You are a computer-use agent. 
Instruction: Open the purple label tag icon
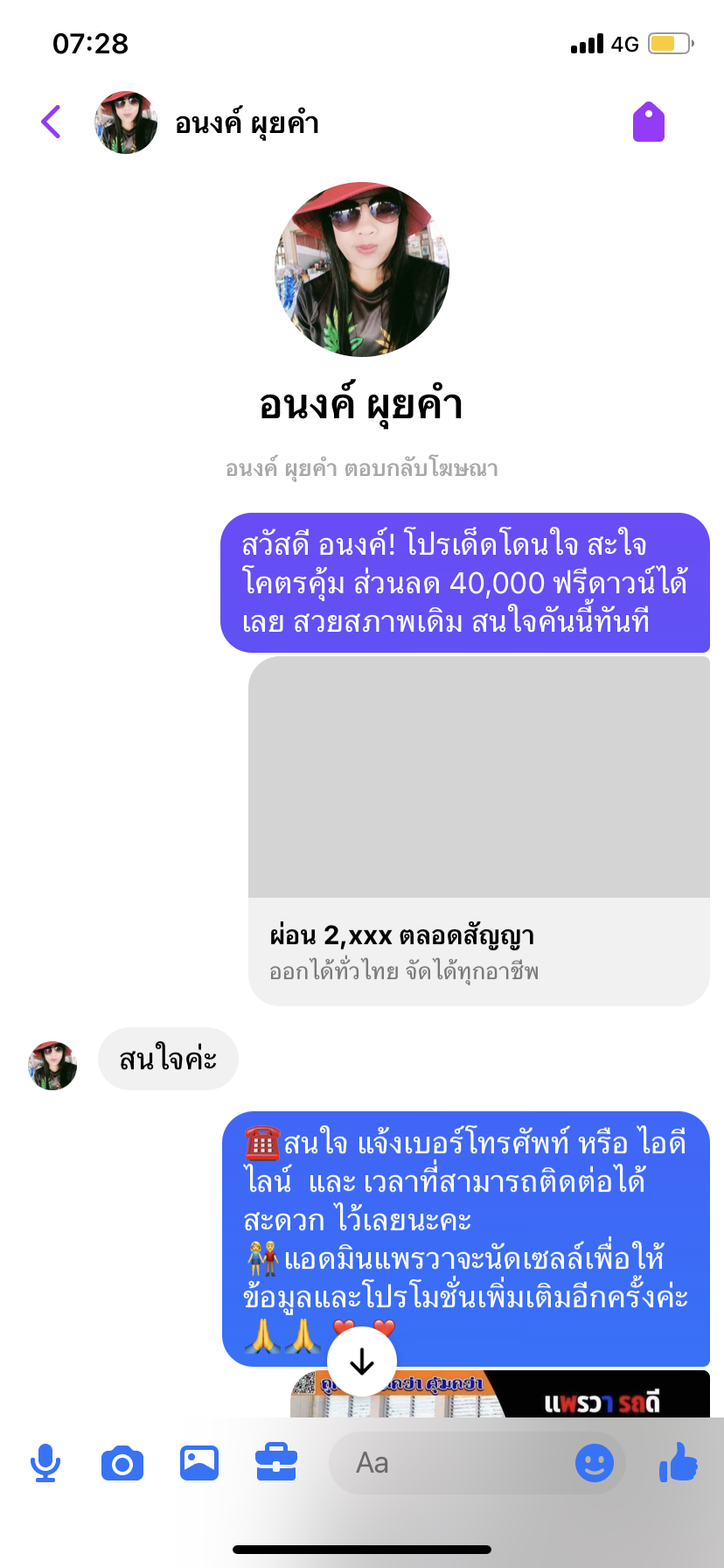[x=648, y=122]
